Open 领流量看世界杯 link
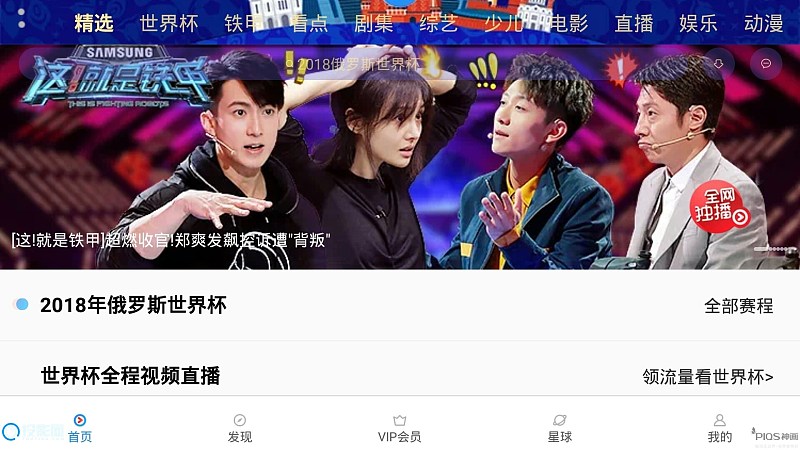Image resolution: width=800 pixels, height=450 pixels. 707,377
